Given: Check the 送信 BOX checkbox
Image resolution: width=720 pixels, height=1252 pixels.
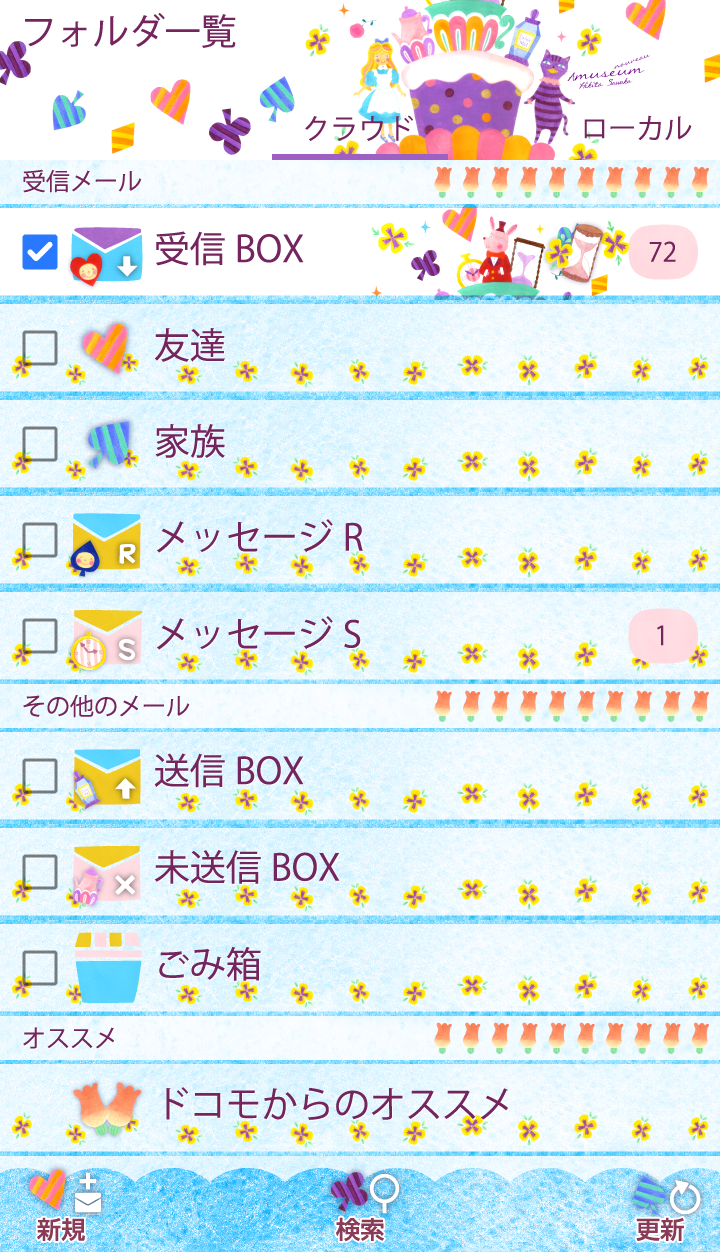Looking at the screenshot, I should click(40, 773).
